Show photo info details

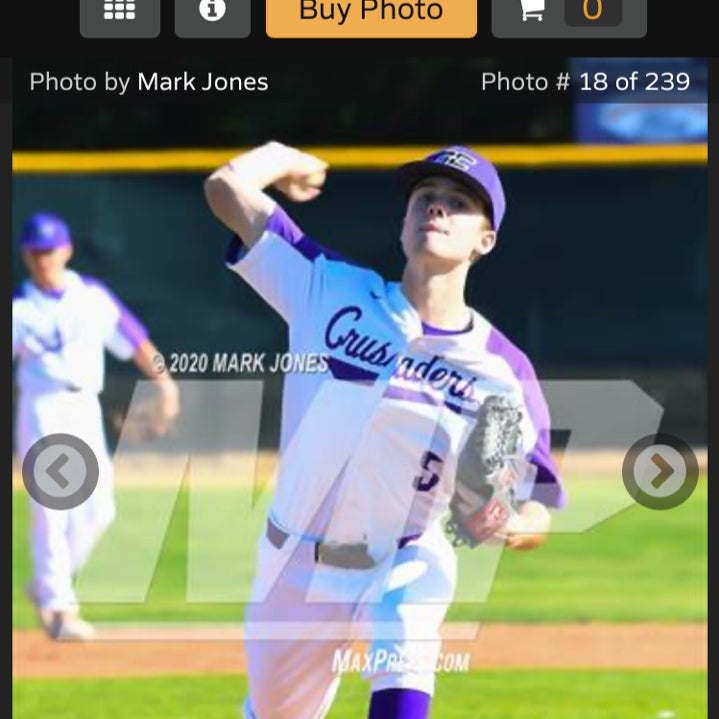pyautogui.click(x=212, y=12)
